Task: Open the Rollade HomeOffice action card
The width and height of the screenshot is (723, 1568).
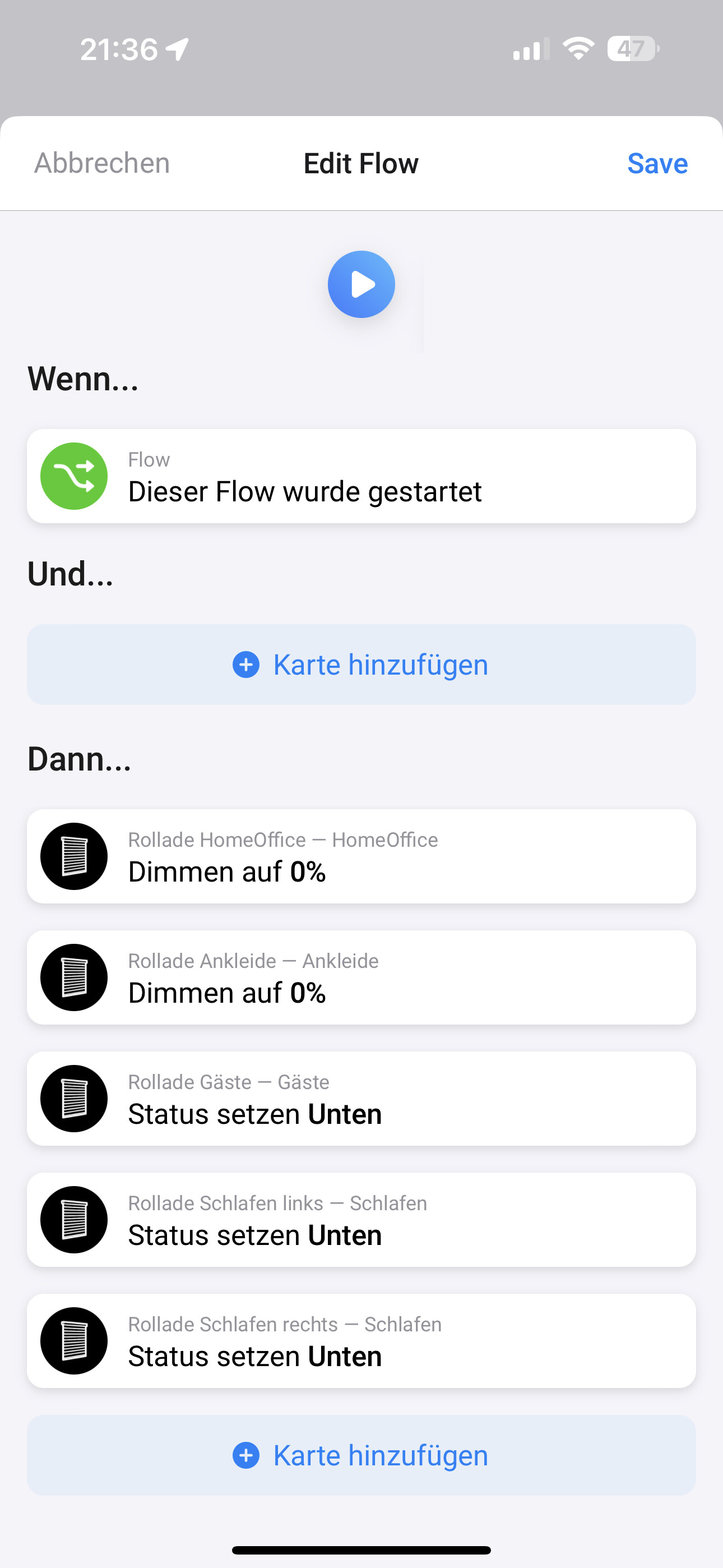Action: click(x=361, y=856)
